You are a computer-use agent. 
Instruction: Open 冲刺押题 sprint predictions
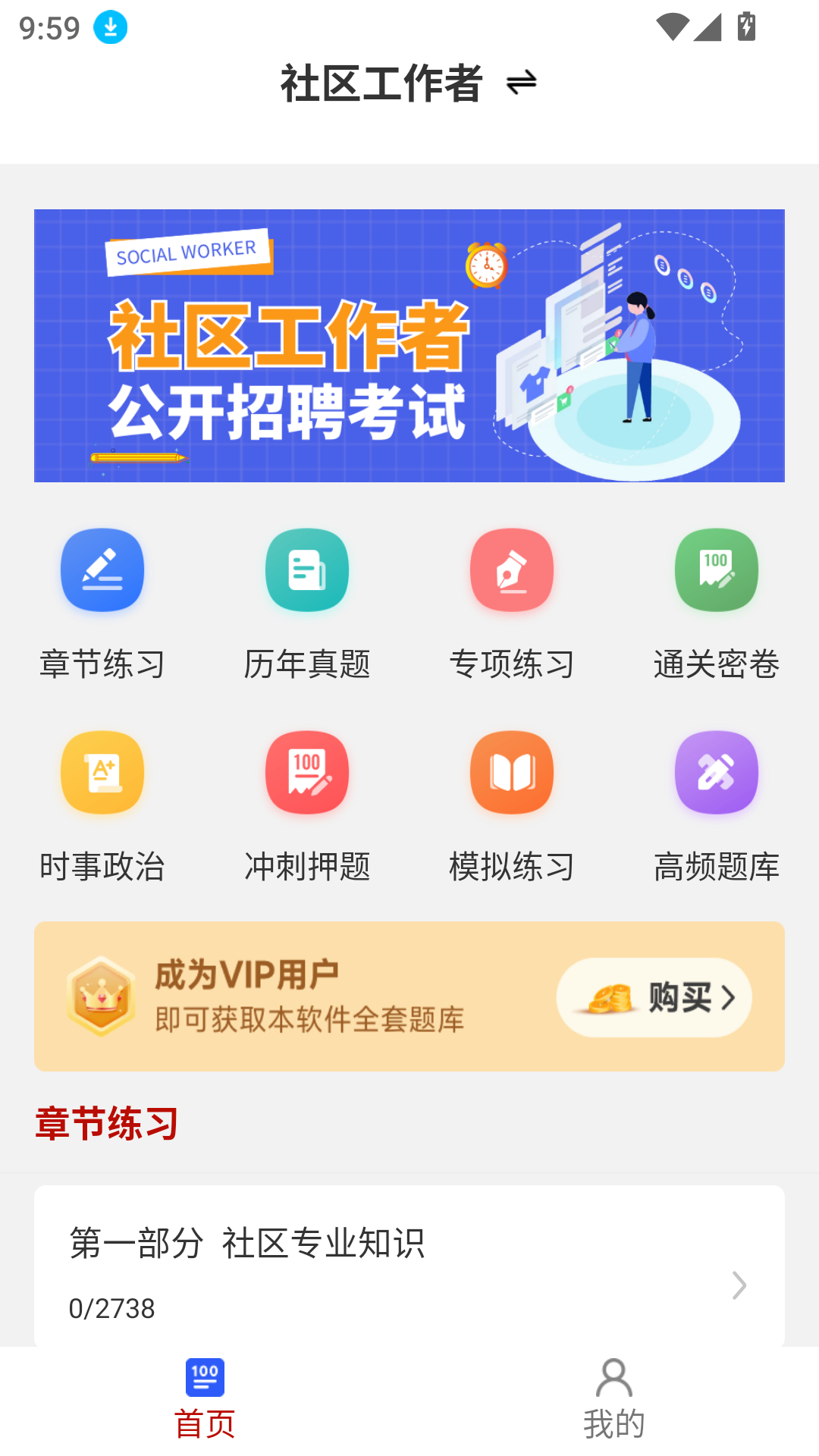click(307, 773)
